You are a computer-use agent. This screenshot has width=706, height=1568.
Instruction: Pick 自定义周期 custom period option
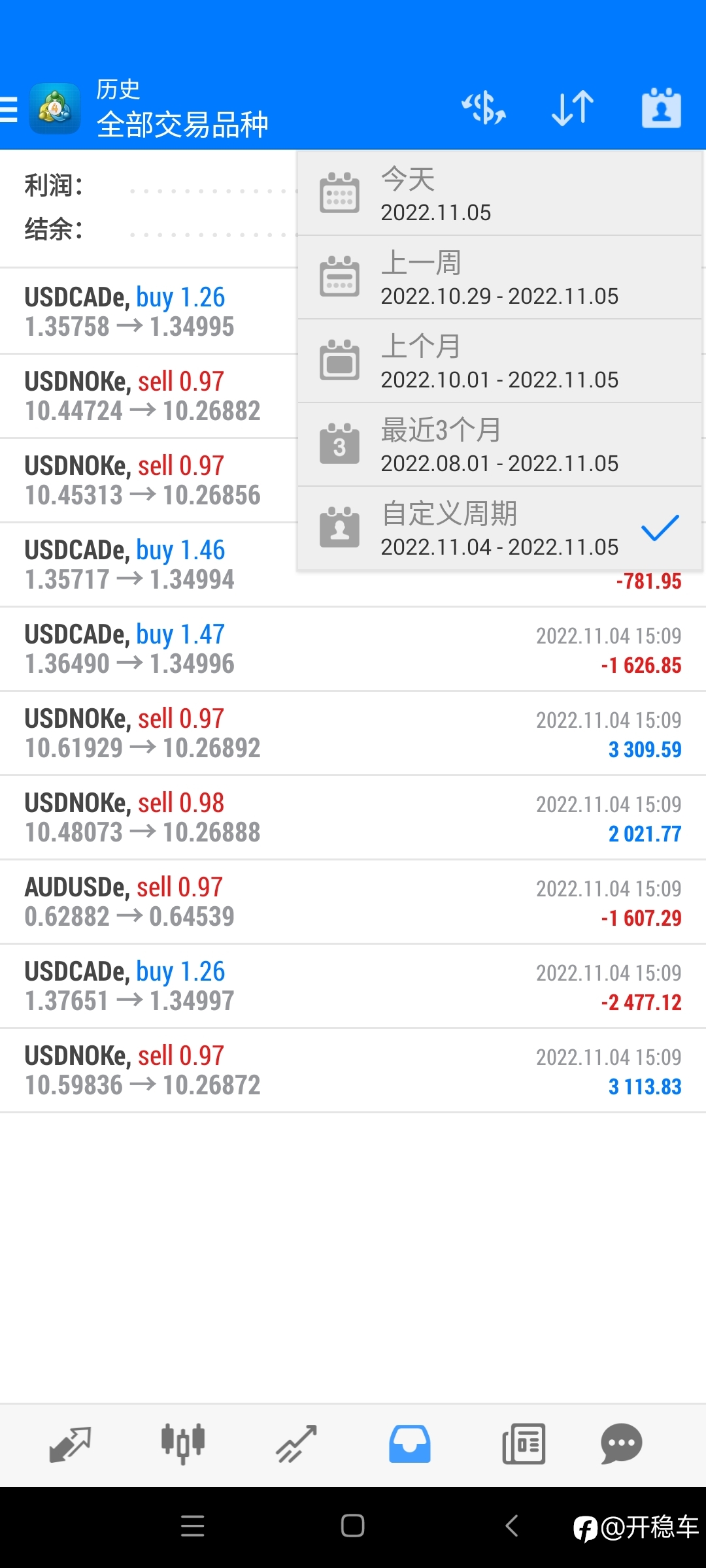pyautogui.click(x=500, y=529)
